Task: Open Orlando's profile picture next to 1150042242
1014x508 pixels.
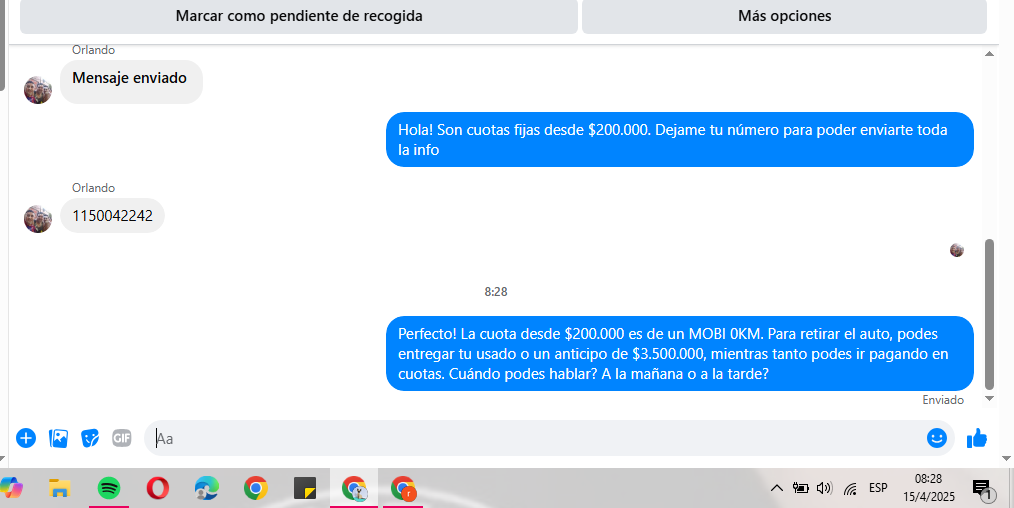Action: (38, 218)
